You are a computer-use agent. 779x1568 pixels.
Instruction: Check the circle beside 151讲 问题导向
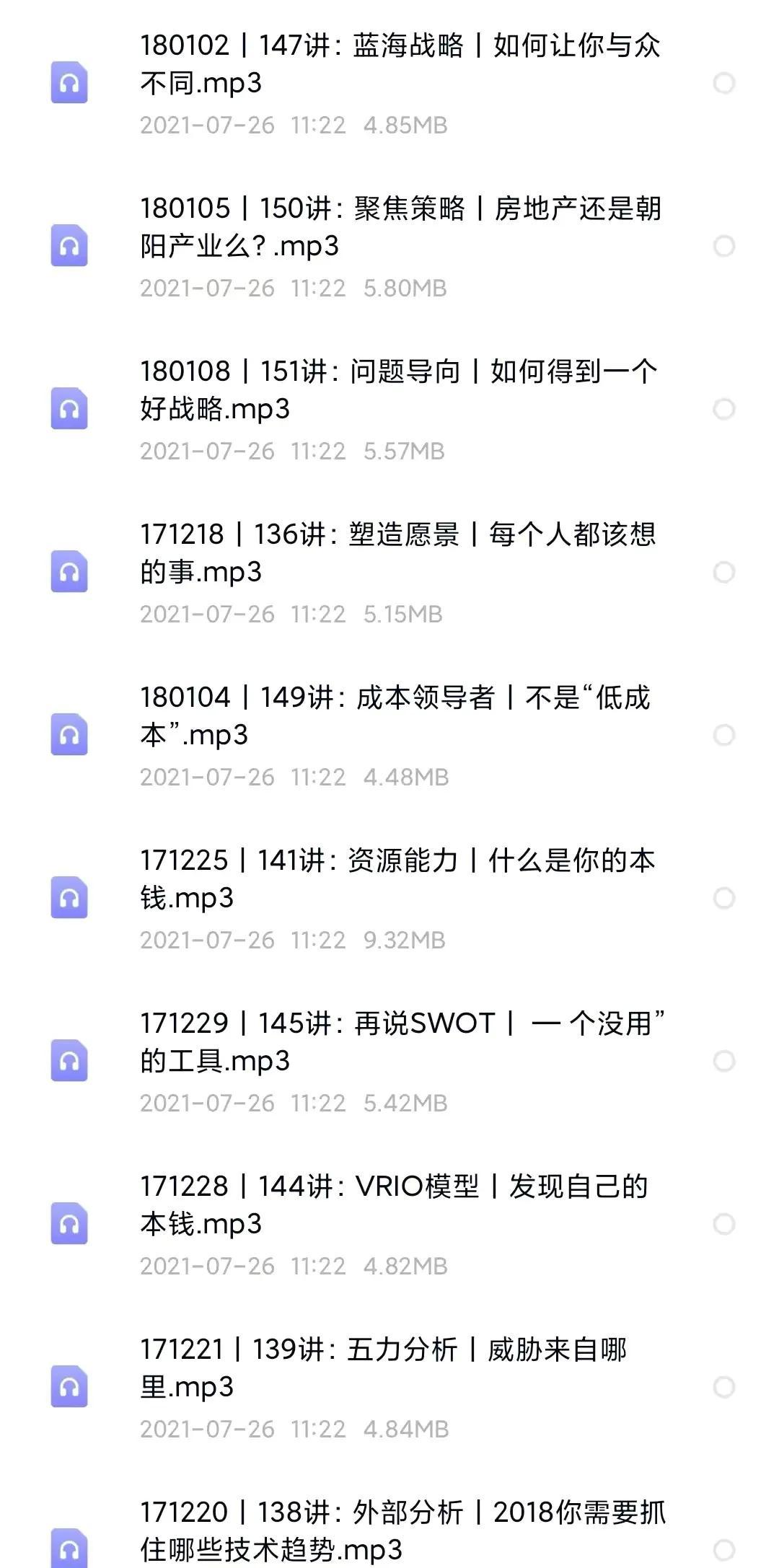[x=723, y=409]
